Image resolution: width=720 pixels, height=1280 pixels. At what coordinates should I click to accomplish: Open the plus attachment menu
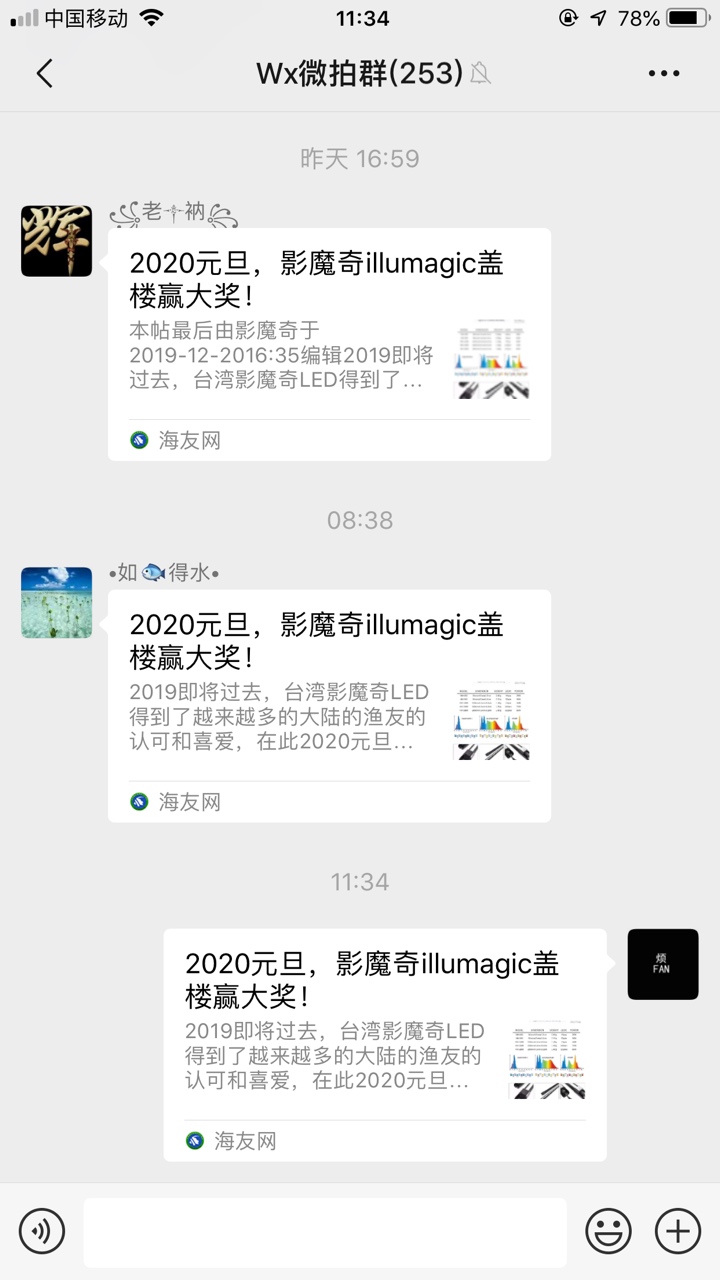[678, 1231]
